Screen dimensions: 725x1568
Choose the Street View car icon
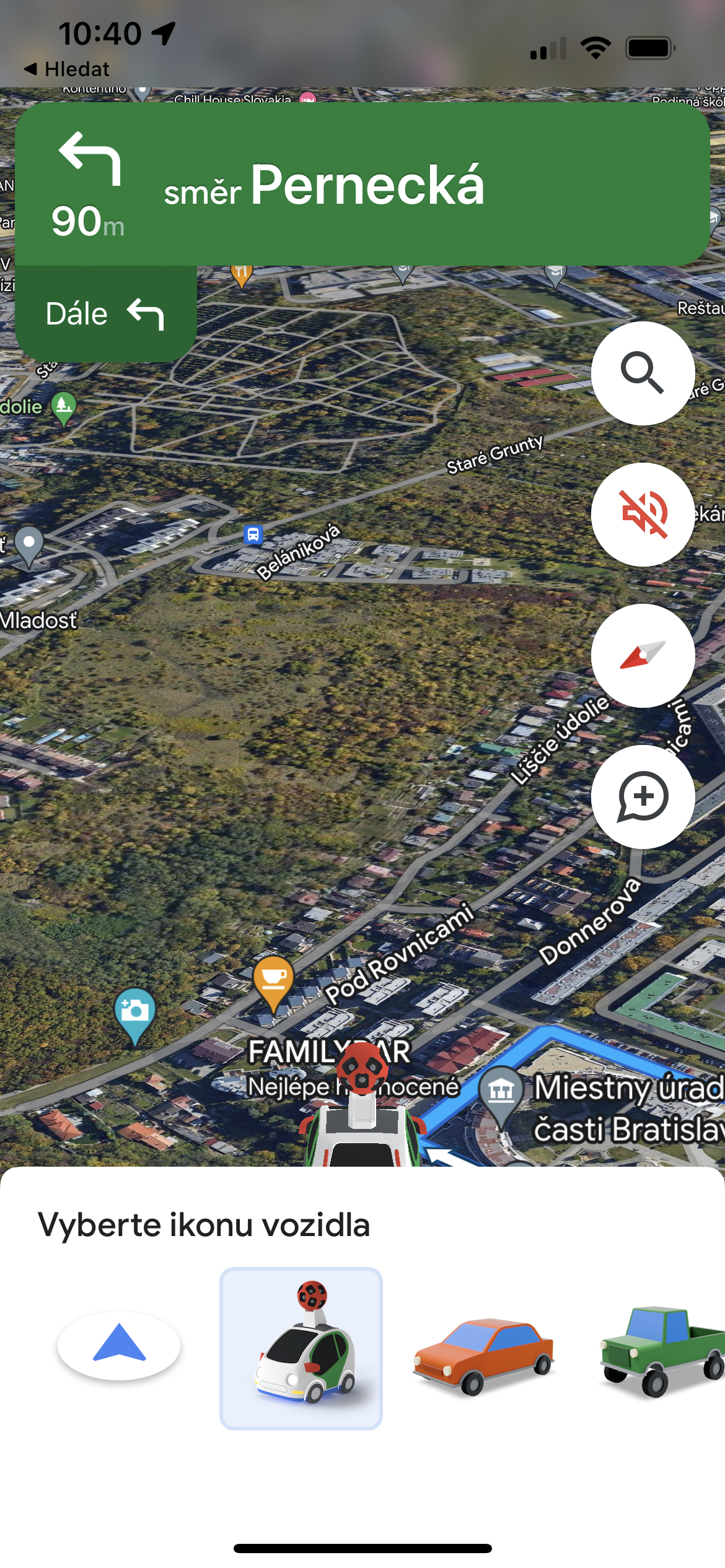pos(301,1348)
